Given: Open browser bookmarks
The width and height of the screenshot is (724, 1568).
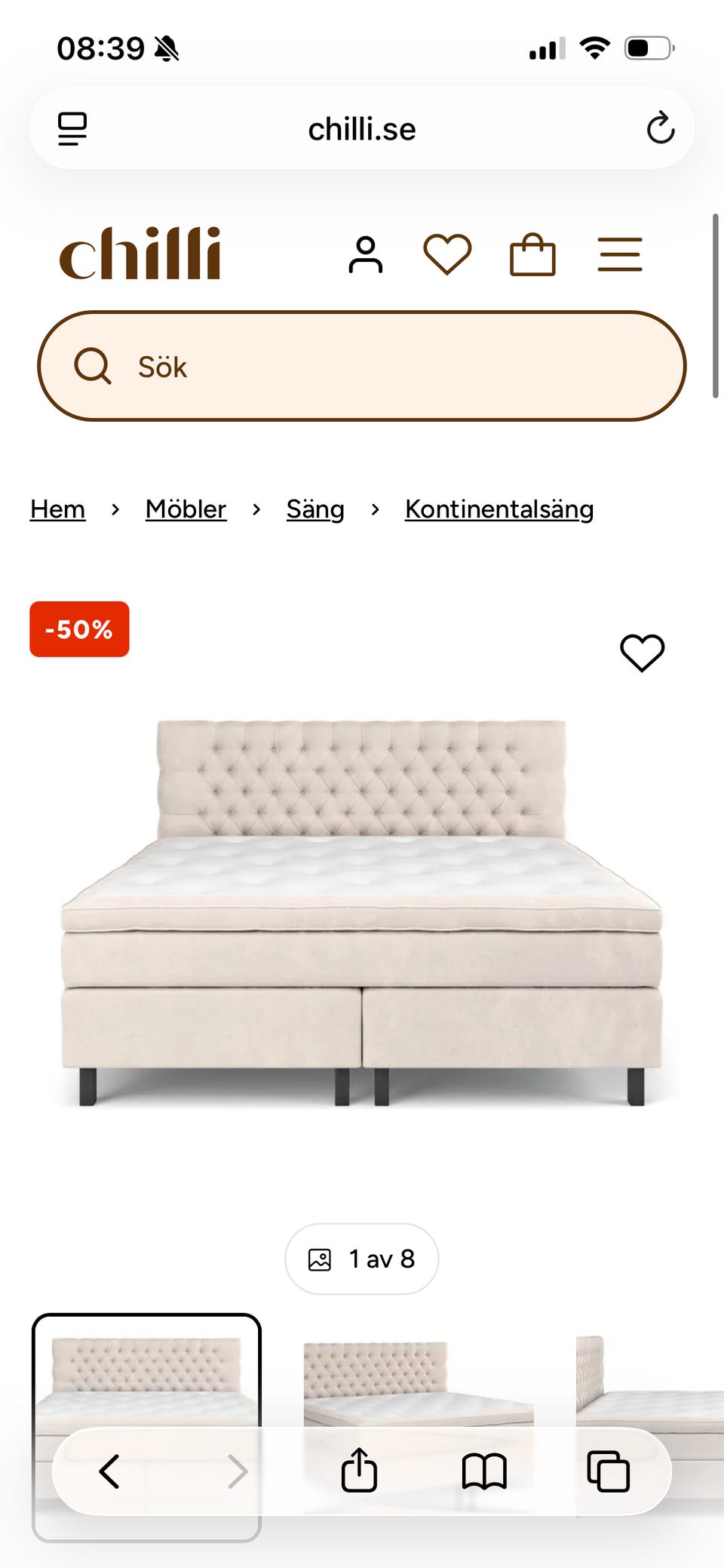Looking at the screenshot, I should coord(484,1471).
